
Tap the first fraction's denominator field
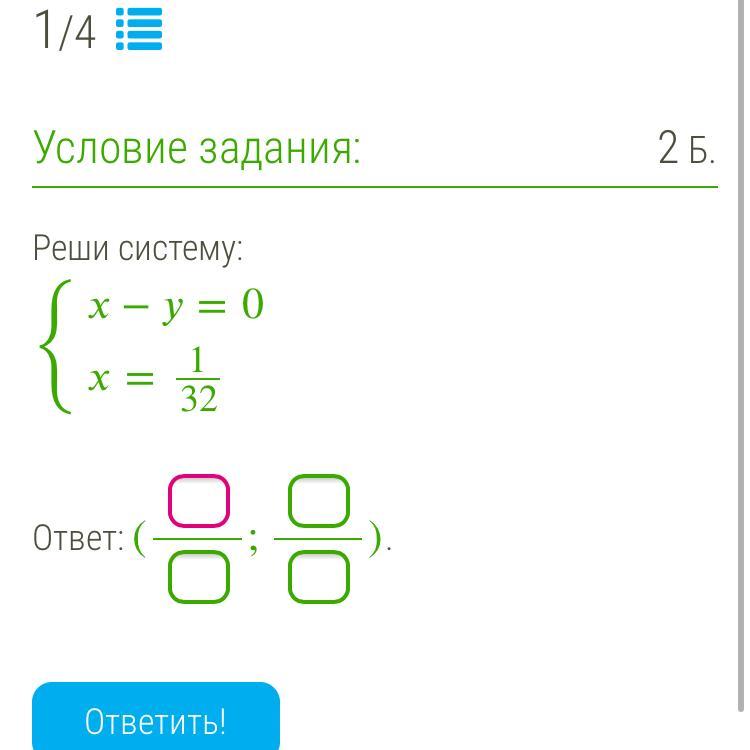(199, 578)
